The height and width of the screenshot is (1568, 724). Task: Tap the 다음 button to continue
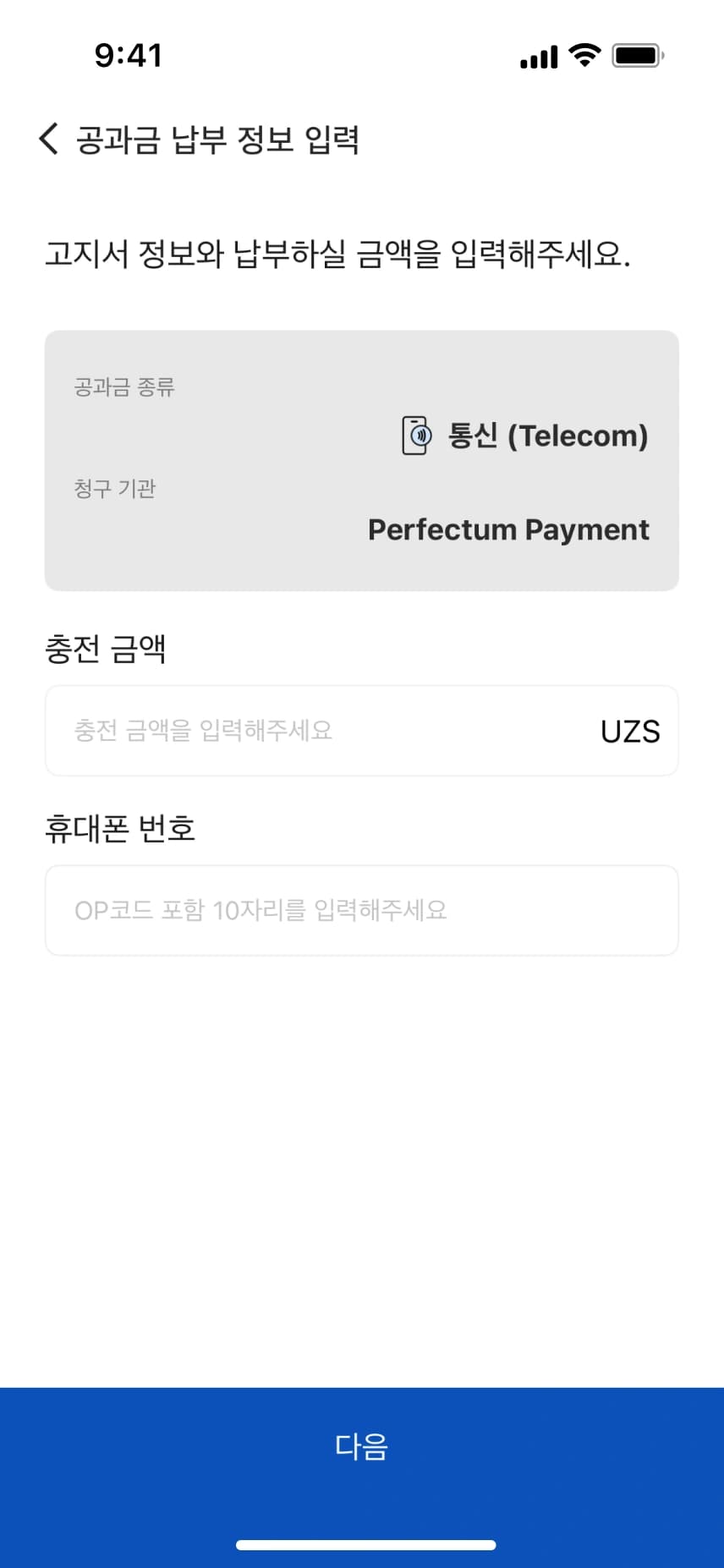[x=361, y=1446]
